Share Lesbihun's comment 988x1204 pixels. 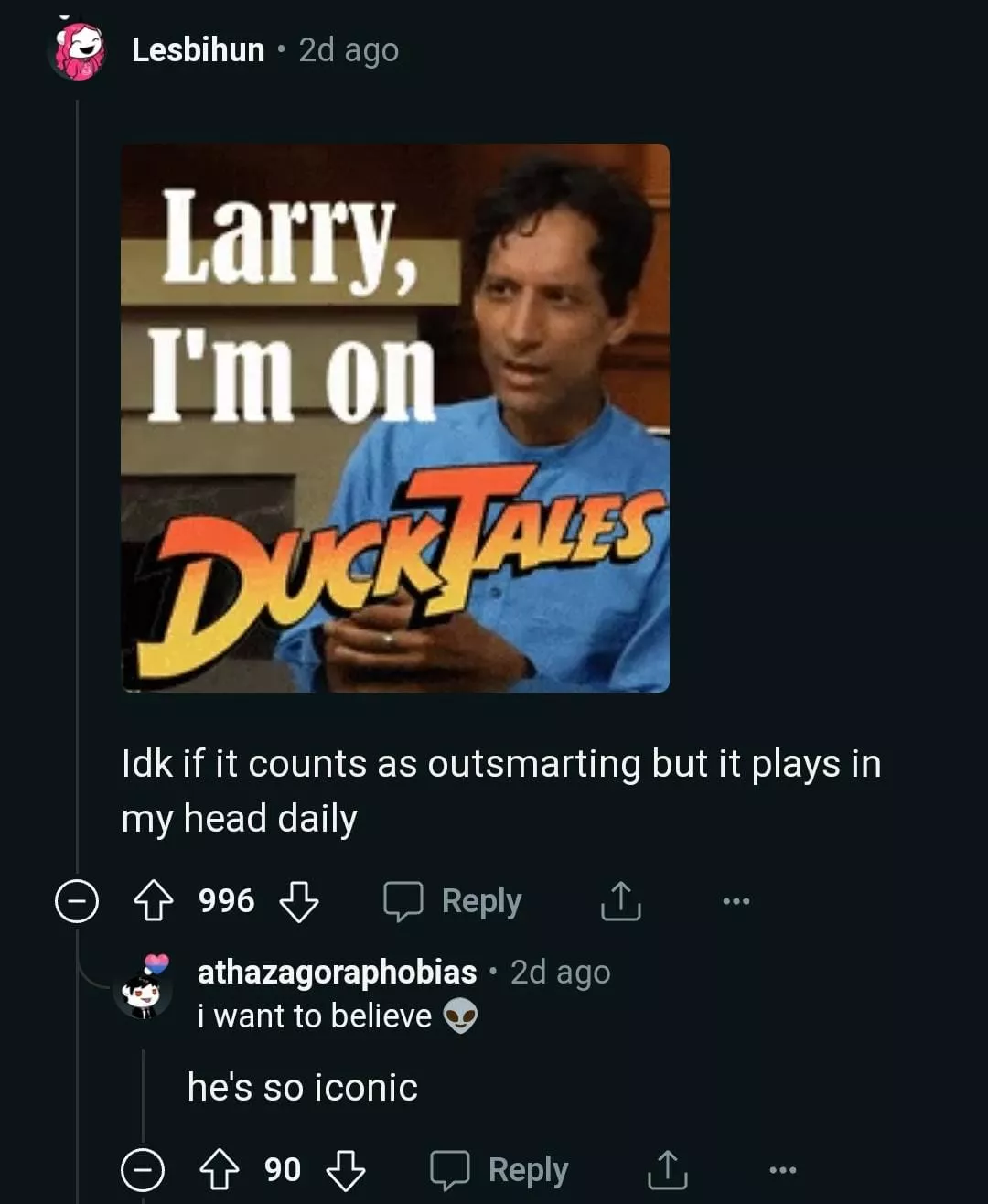click(x=620, y=901)
